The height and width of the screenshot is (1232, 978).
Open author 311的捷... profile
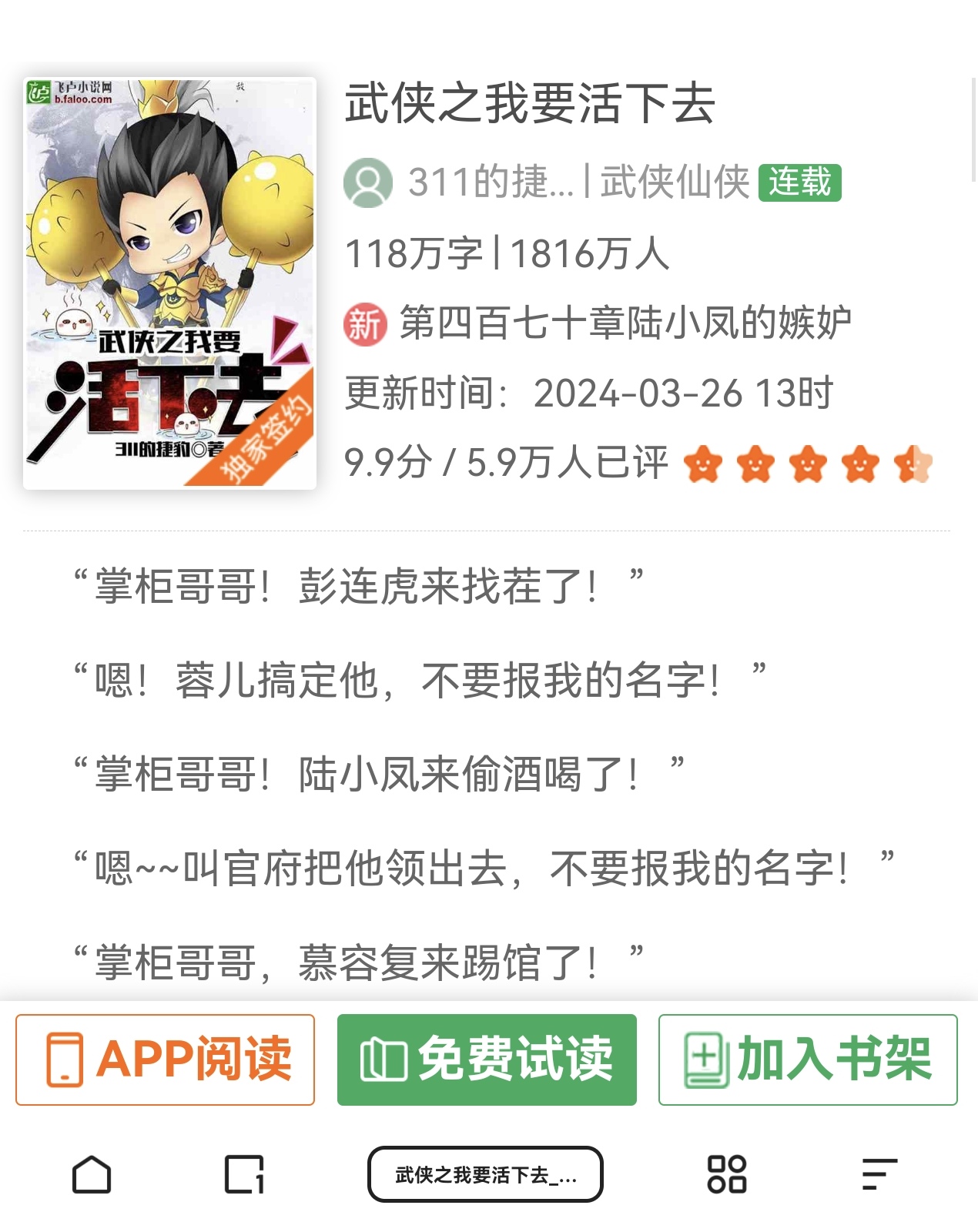[490, 182]
